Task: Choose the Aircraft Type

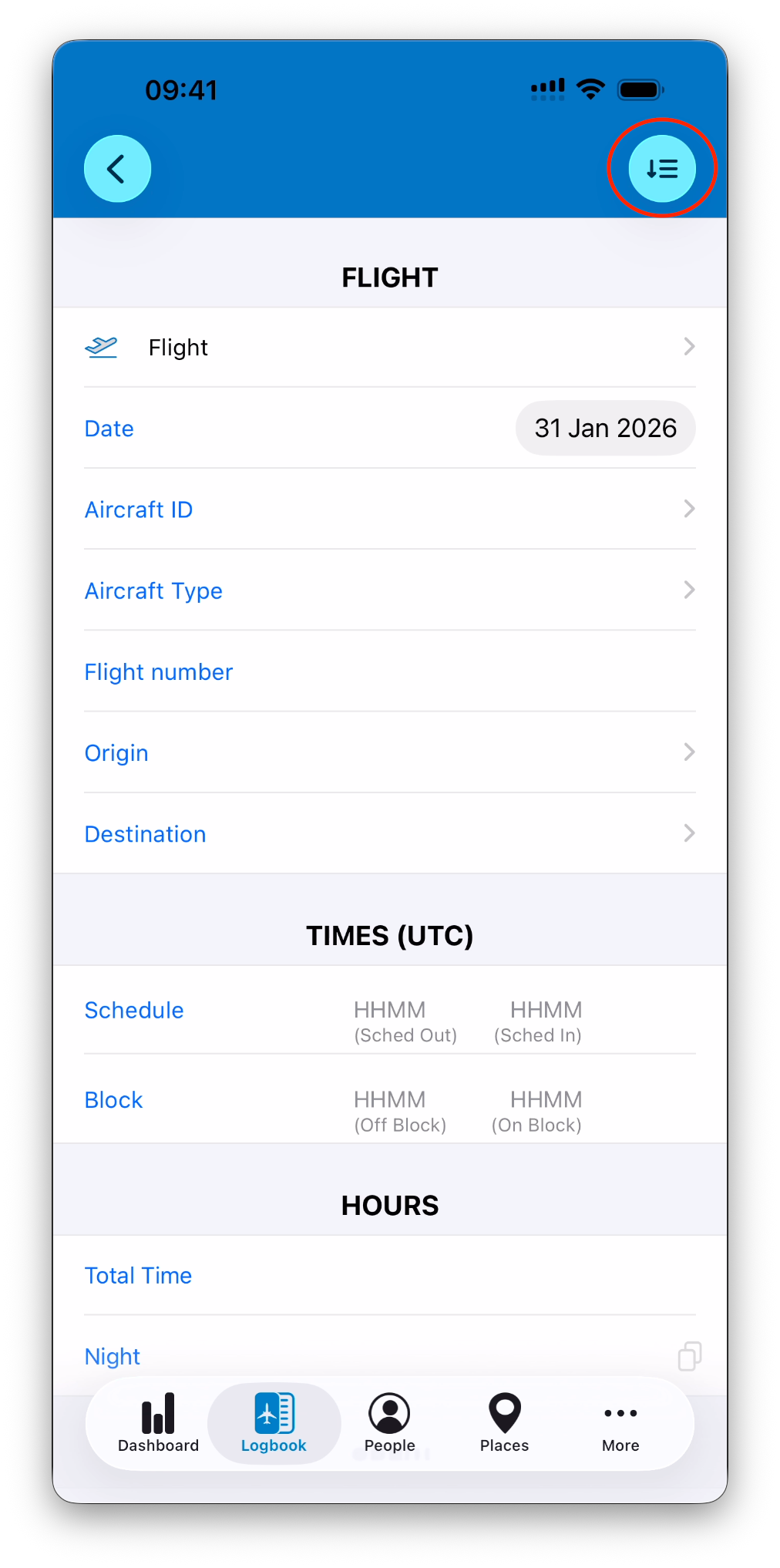Action: tap(389, 591)
